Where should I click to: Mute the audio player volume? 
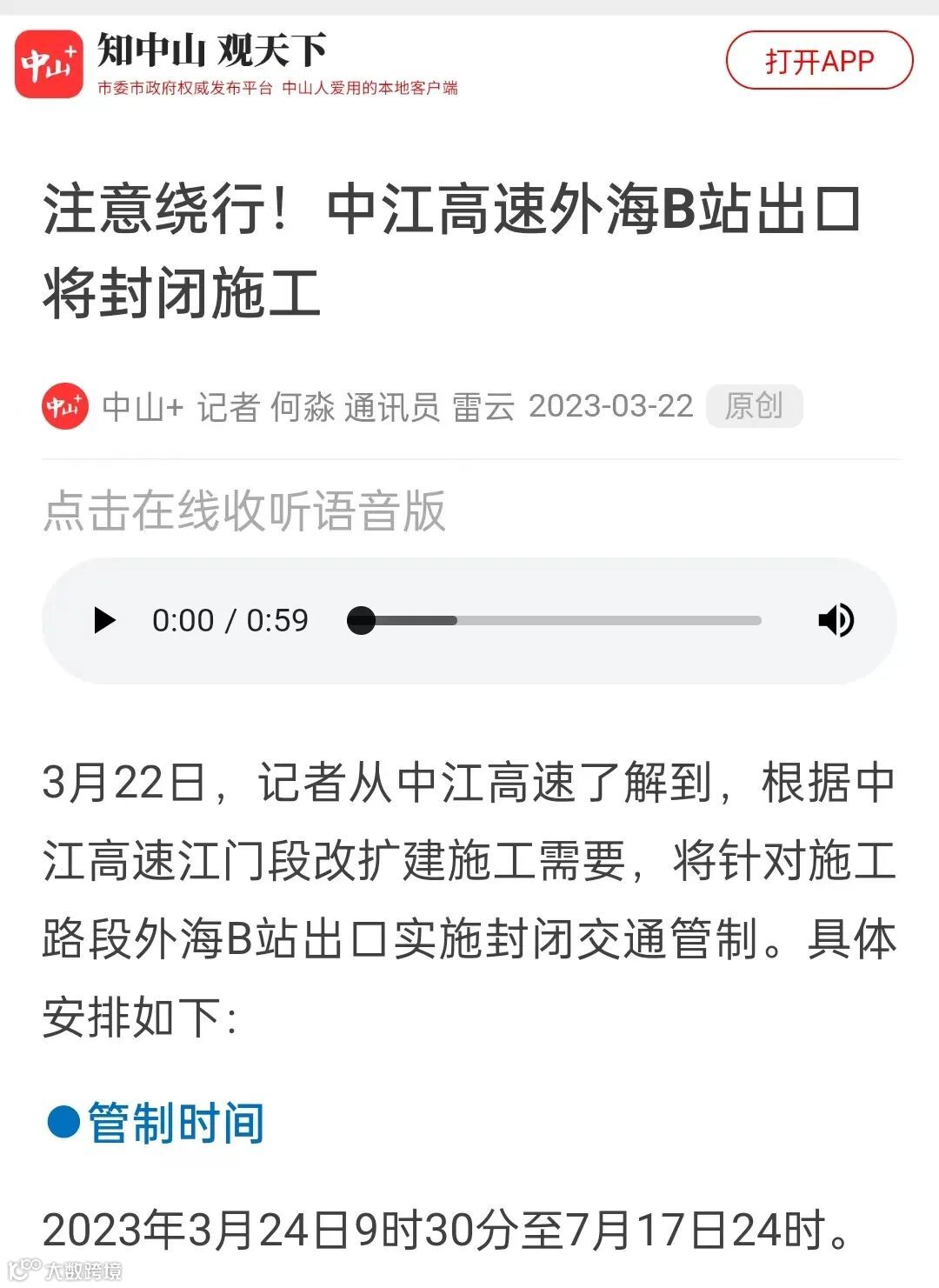[x=836, y=620]
